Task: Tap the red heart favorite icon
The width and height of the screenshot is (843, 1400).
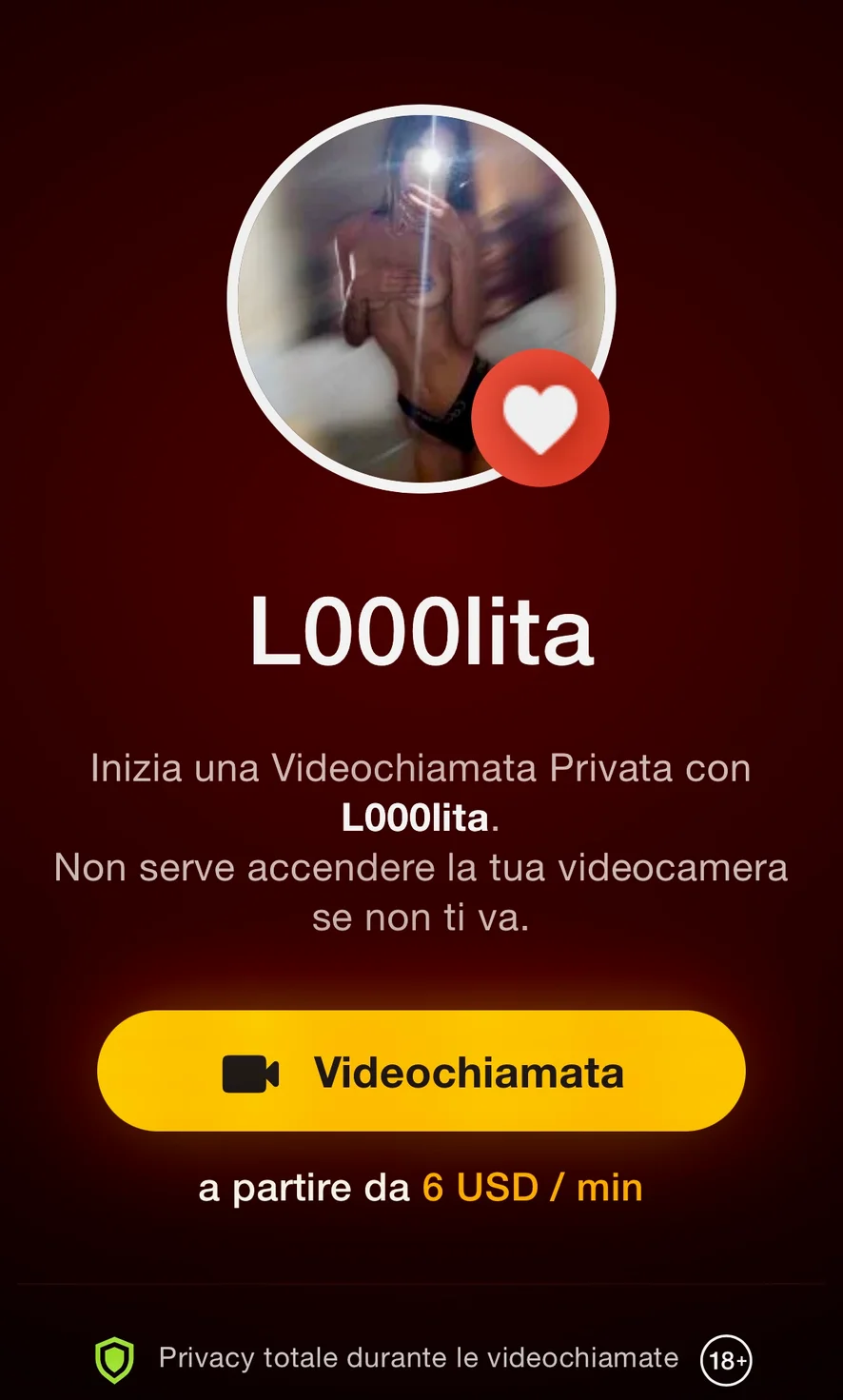Action: tap(539, 419)
